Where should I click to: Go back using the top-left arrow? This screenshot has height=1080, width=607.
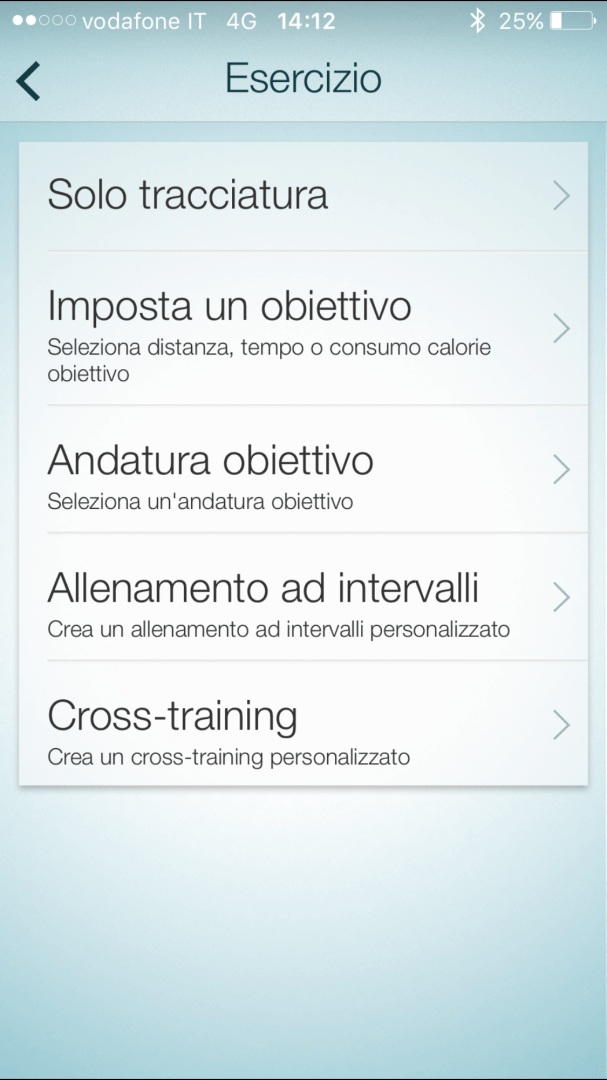coord(29,80)
